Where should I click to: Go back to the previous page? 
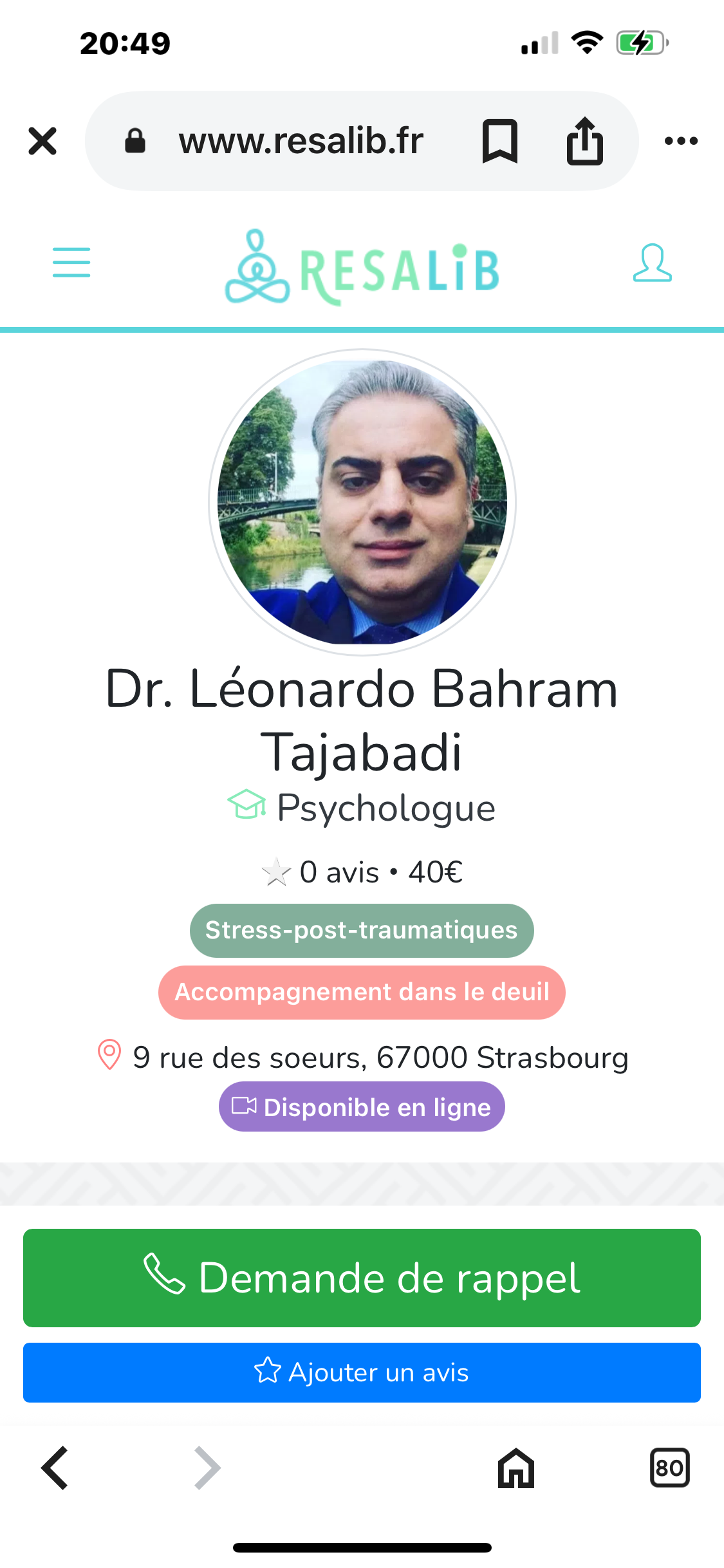(x=55, y=1468)
